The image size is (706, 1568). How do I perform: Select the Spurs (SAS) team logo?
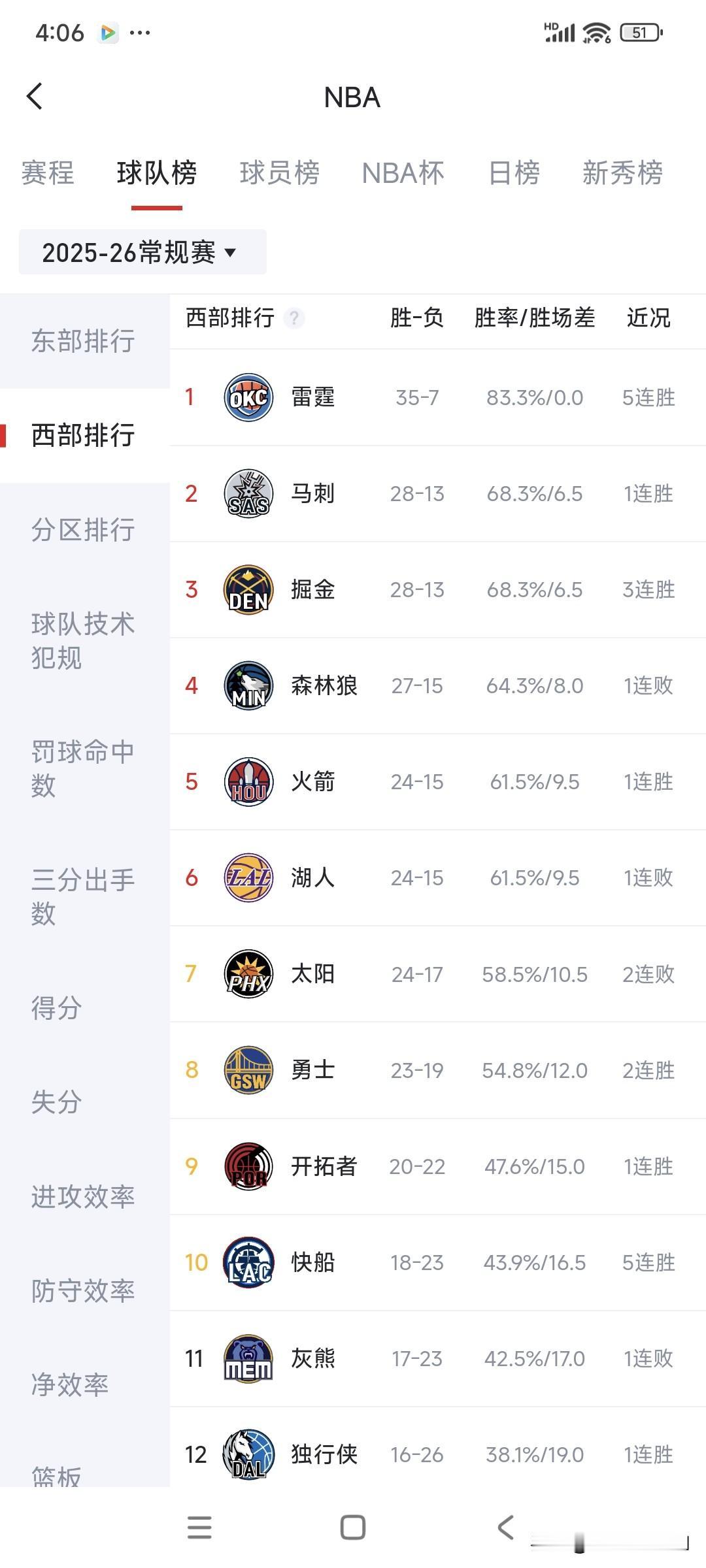[x=249, y=494]
